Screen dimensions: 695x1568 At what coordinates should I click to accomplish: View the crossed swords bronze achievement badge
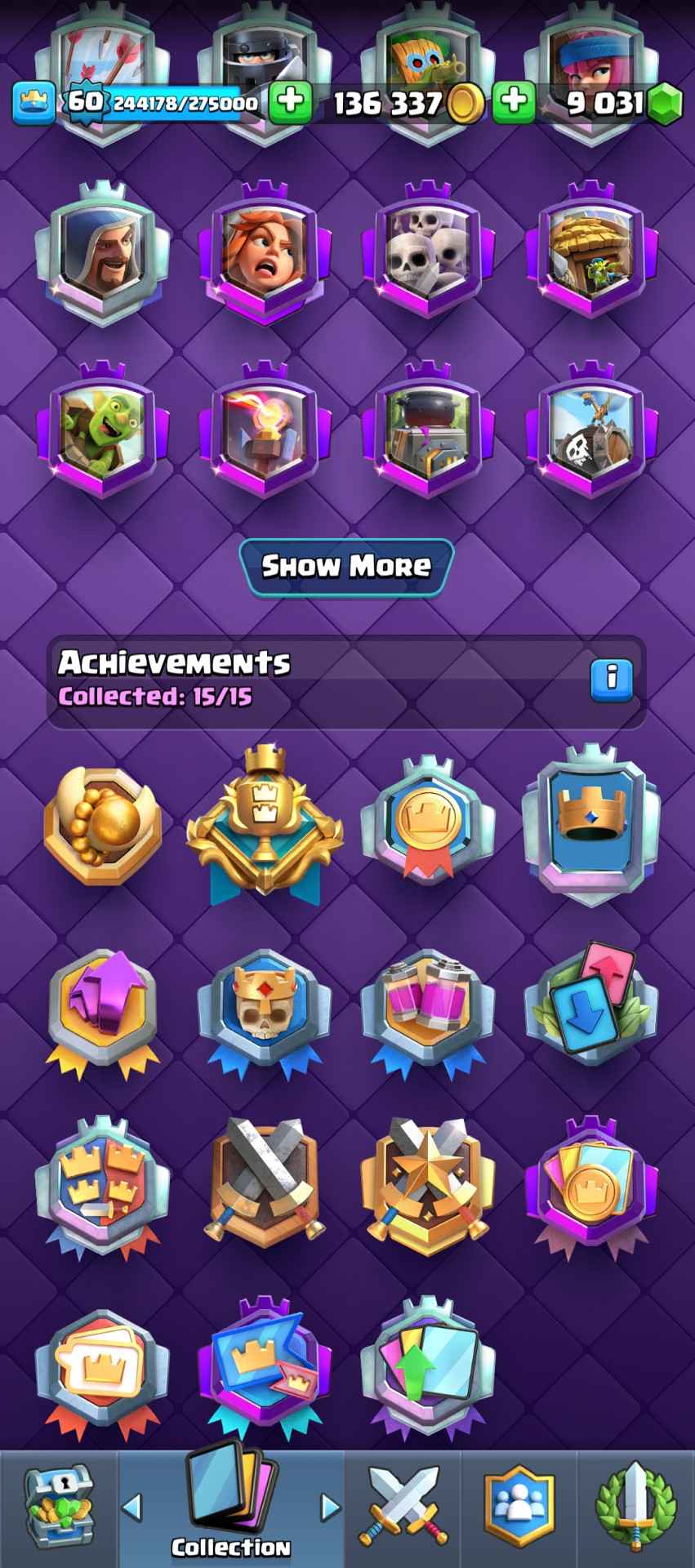(x=265, y=1184)
